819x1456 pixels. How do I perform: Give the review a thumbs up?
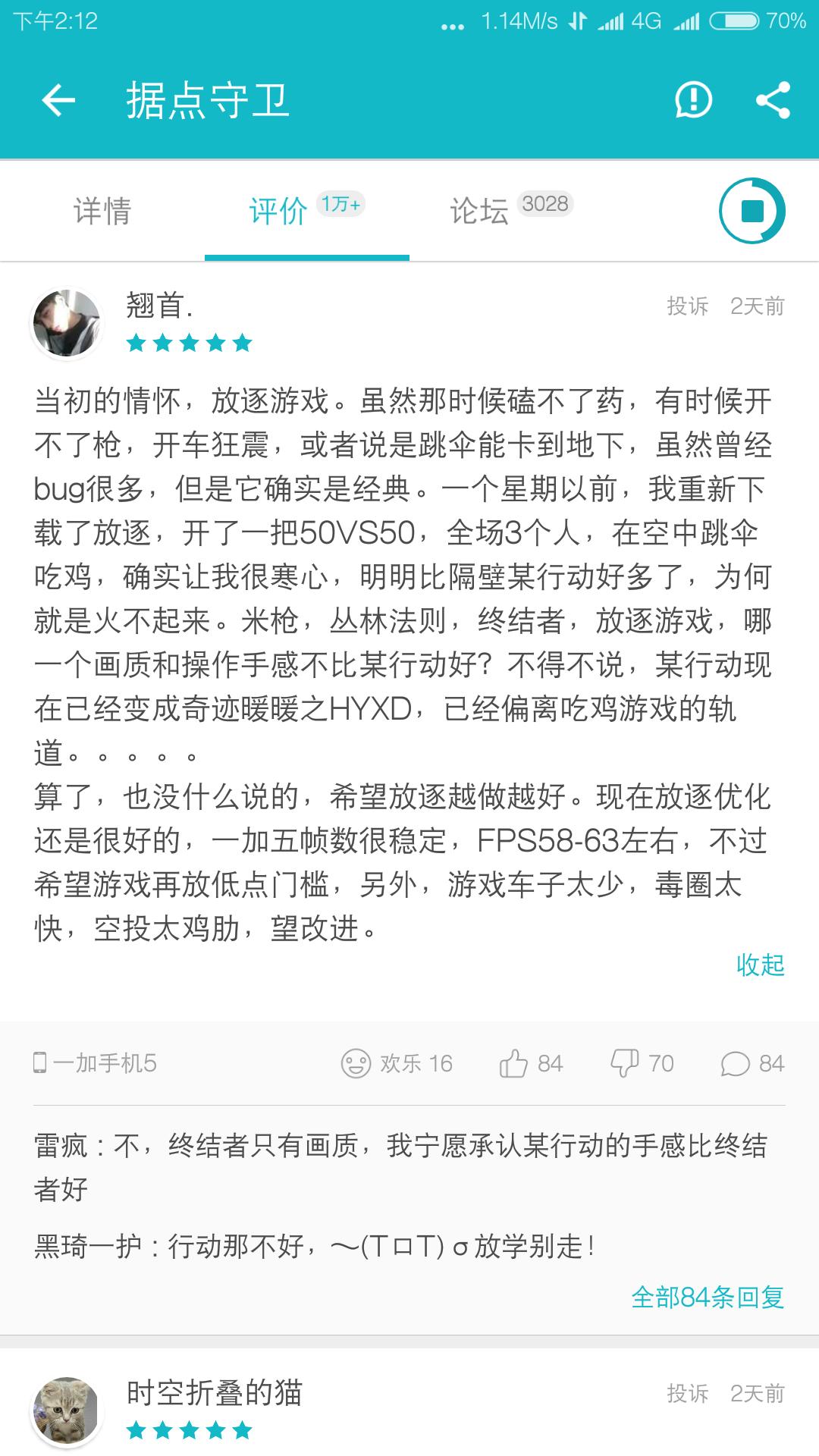[514, 1064]
